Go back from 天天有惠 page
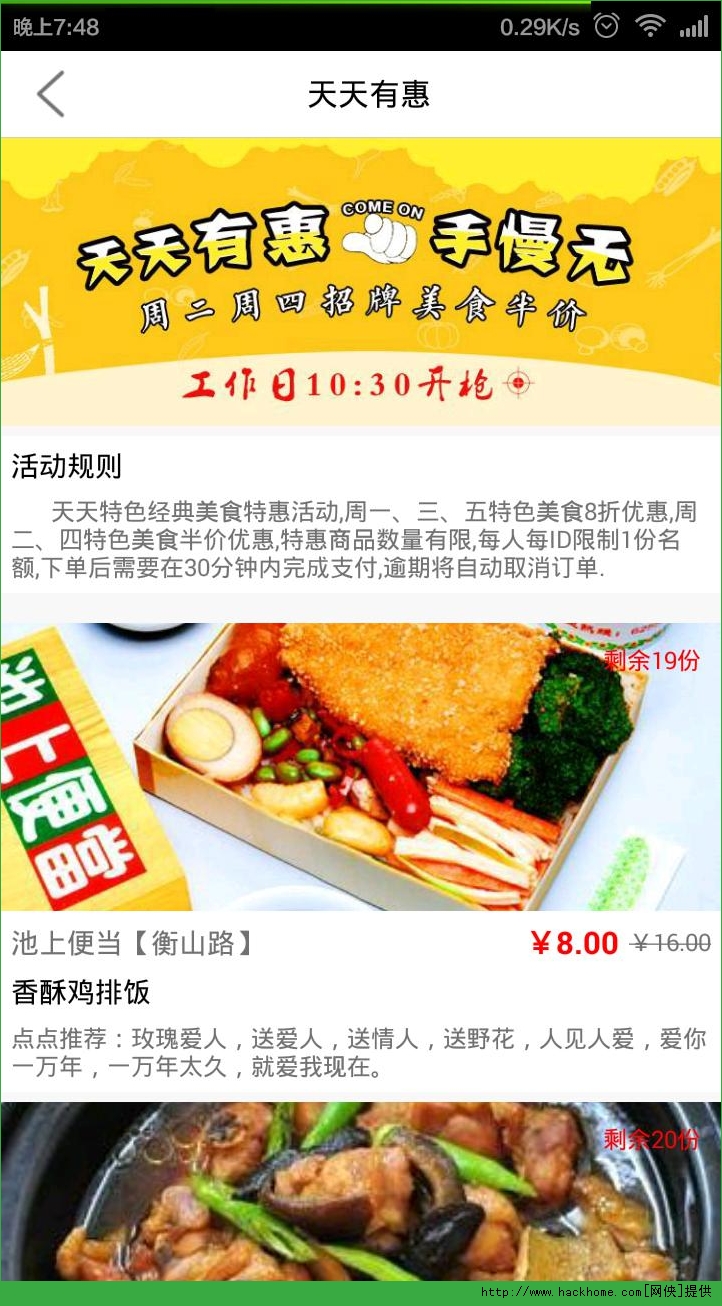Screen dimensions: 722x1306 [50, 95]
